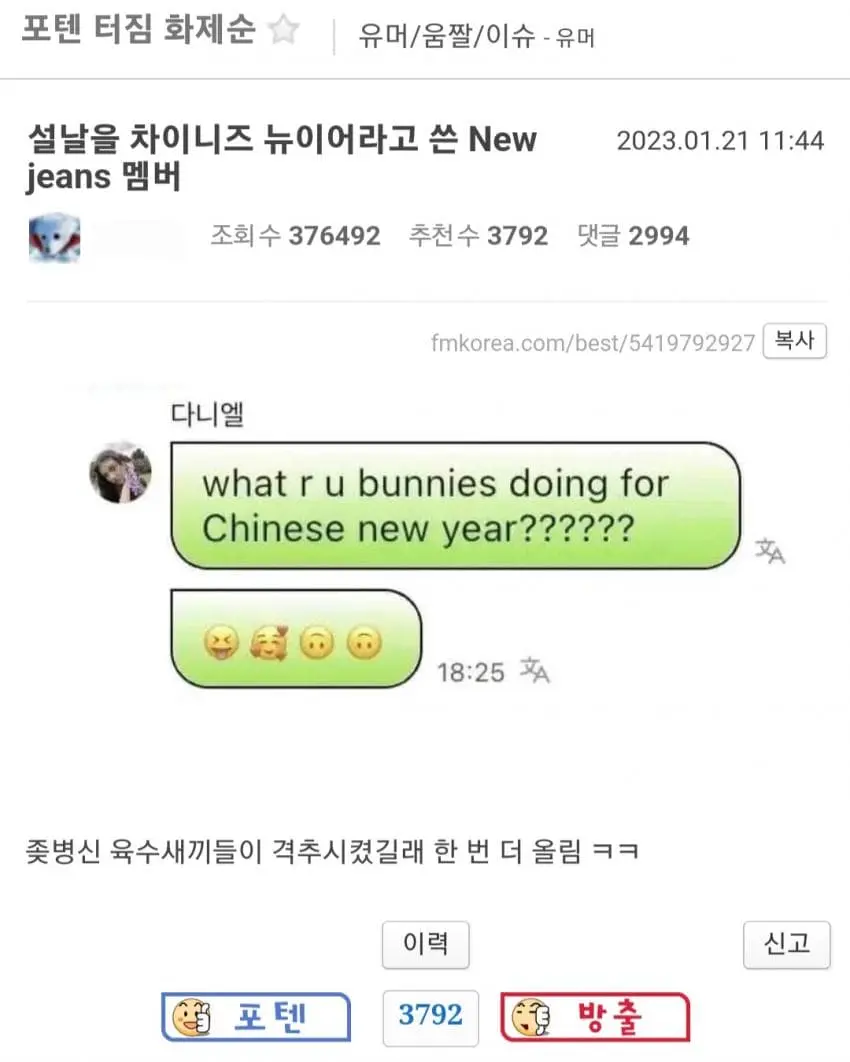Report this post with 신고
The image size is (850, 1062).
(x=786, y=943)
